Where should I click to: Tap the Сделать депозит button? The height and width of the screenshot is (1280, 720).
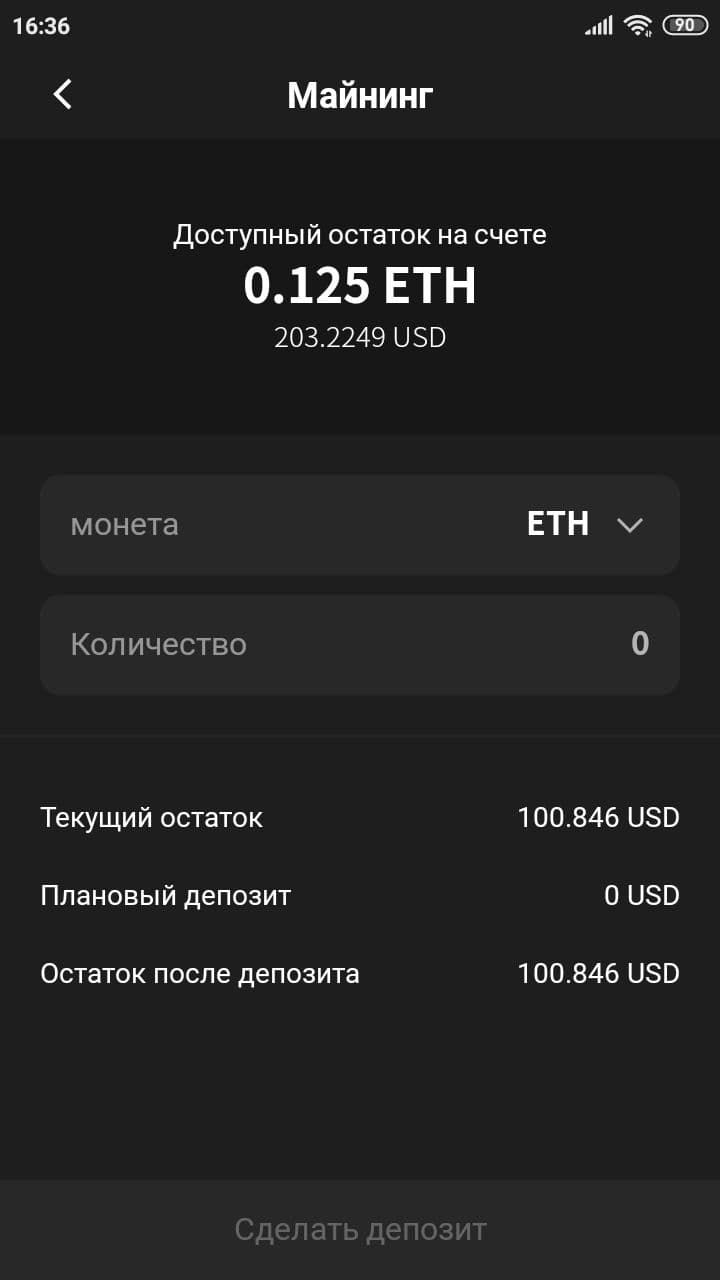tap(360, 1229)
